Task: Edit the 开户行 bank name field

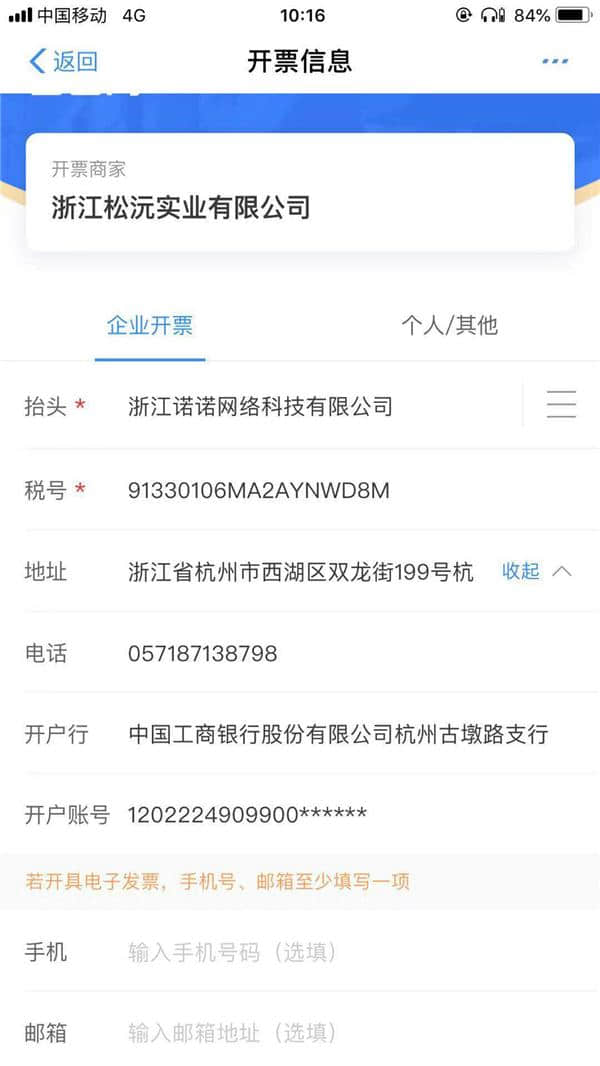Action: (x=338, y=735)
